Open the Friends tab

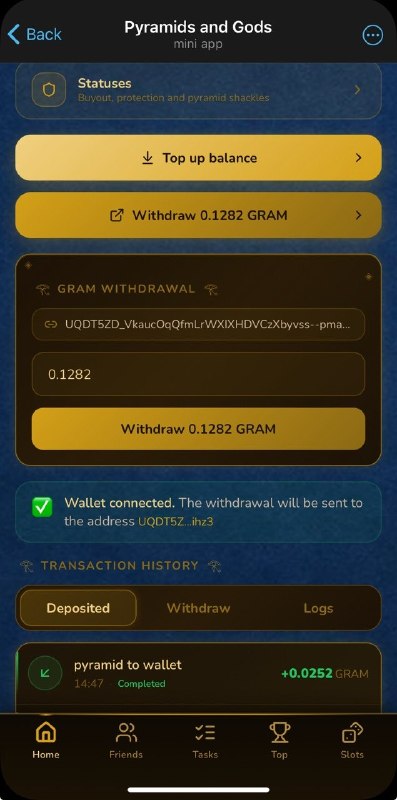(x=126, y=740)
